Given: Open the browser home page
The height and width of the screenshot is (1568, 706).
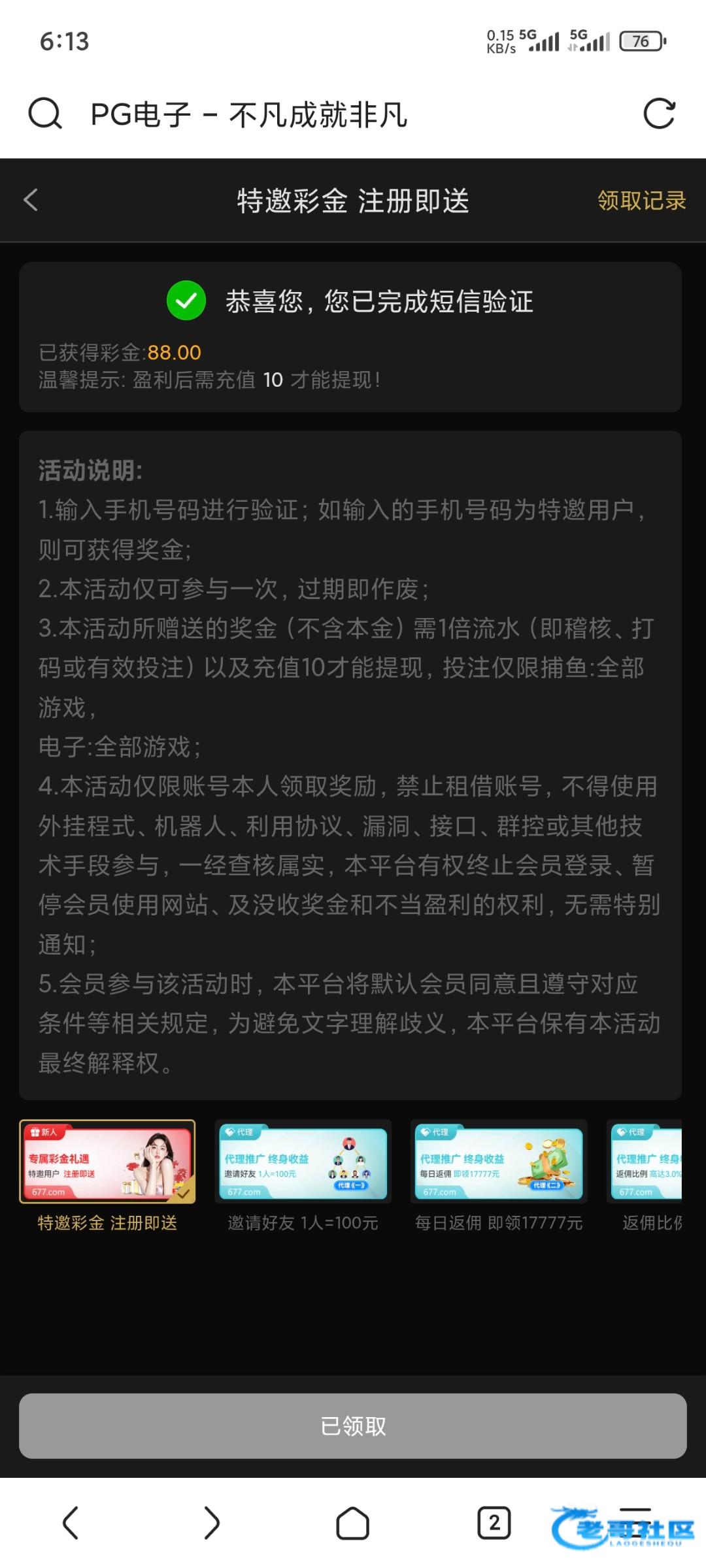Looking at the screenshot, I should point(352,1523).
